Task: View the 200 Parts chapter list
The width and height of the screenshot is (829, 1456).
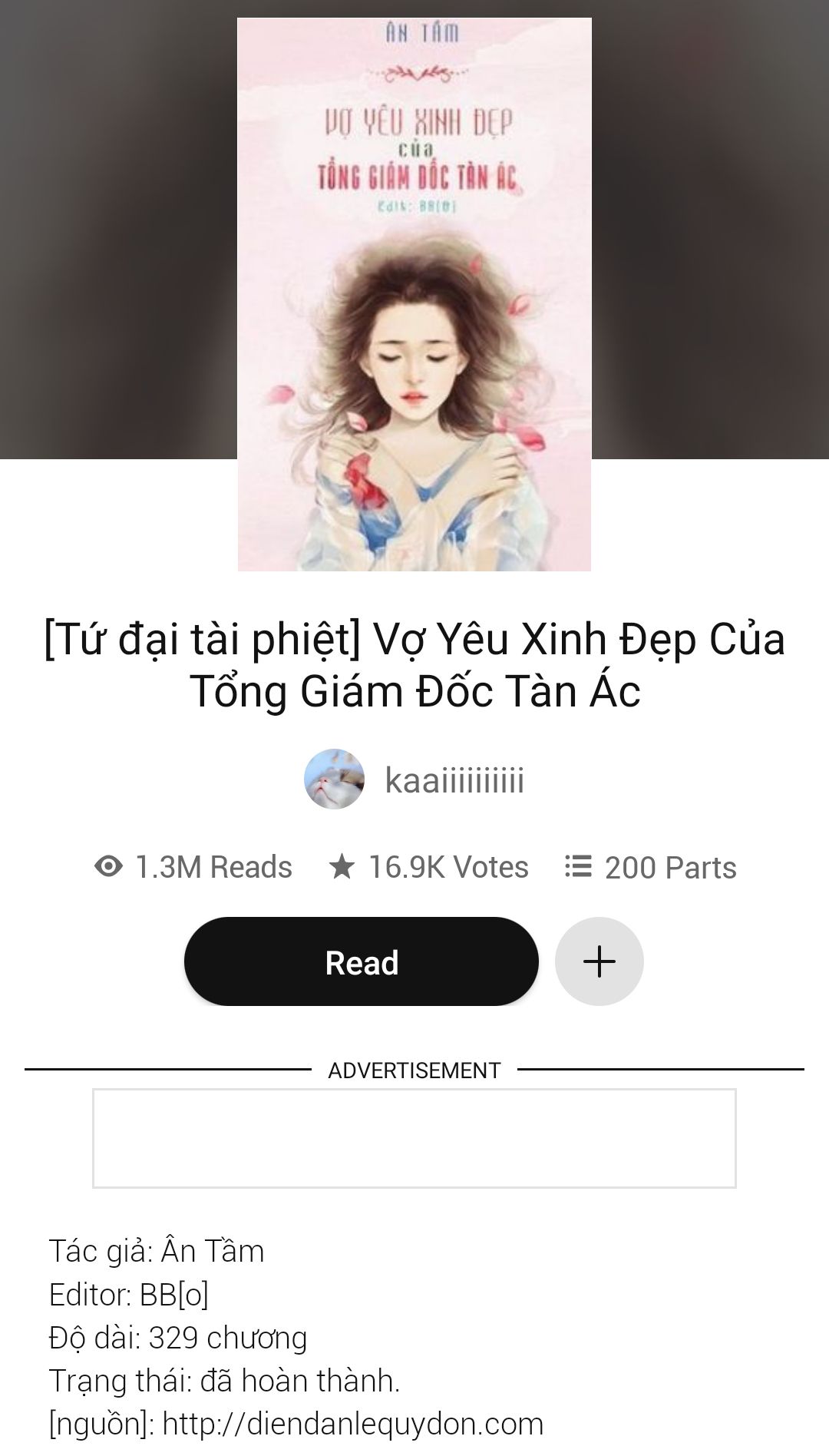Action: [651, 868]
